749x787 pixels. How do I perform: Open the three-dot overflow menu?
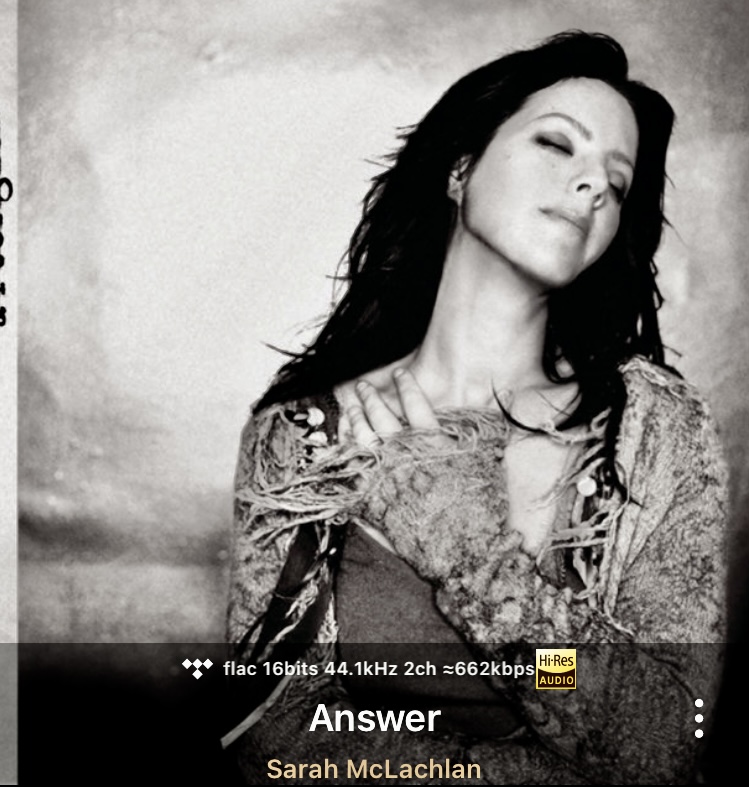click(699, 719)
